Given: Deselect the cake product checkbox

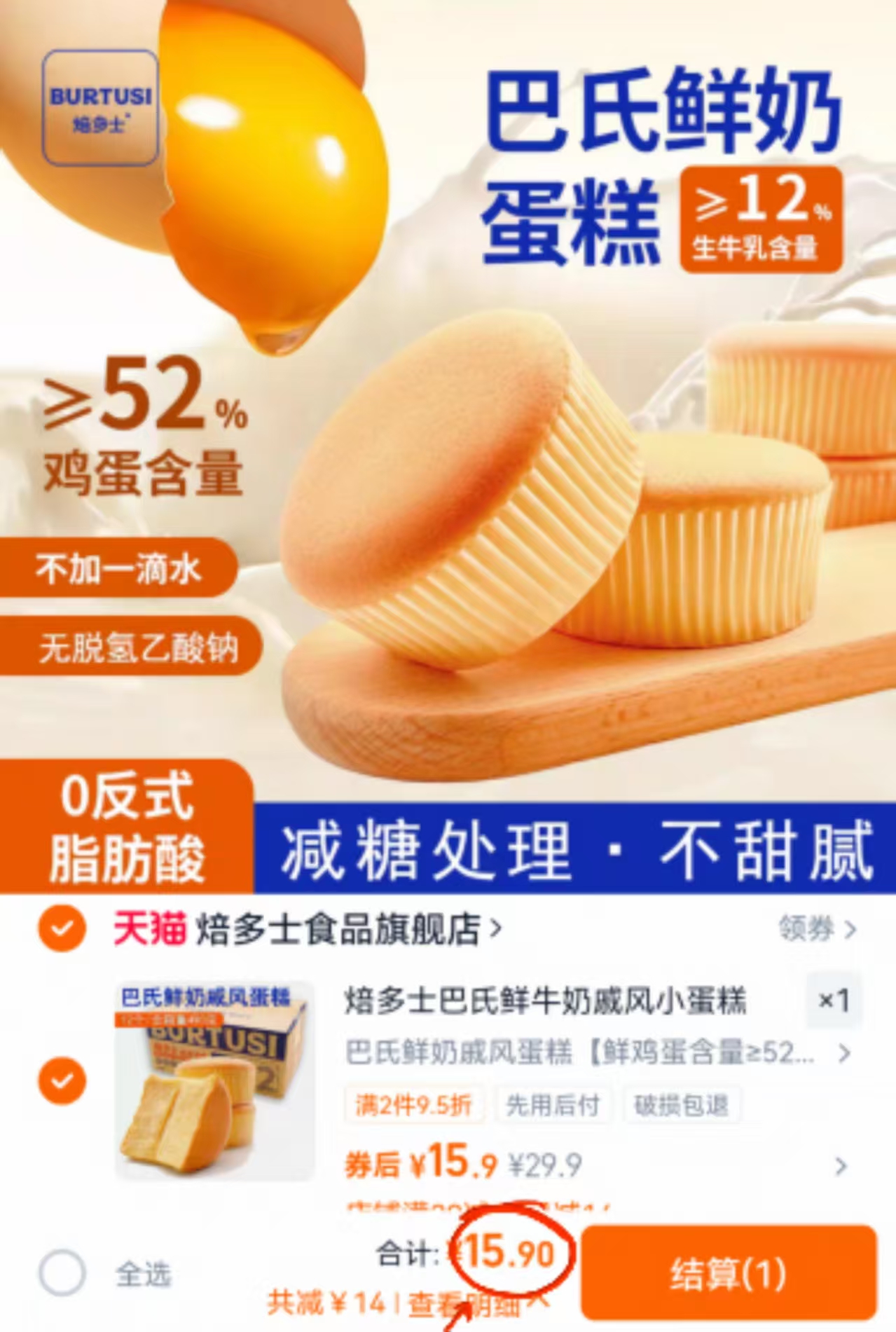Looking at the screenshot, I should click(x=61, y=1080).
